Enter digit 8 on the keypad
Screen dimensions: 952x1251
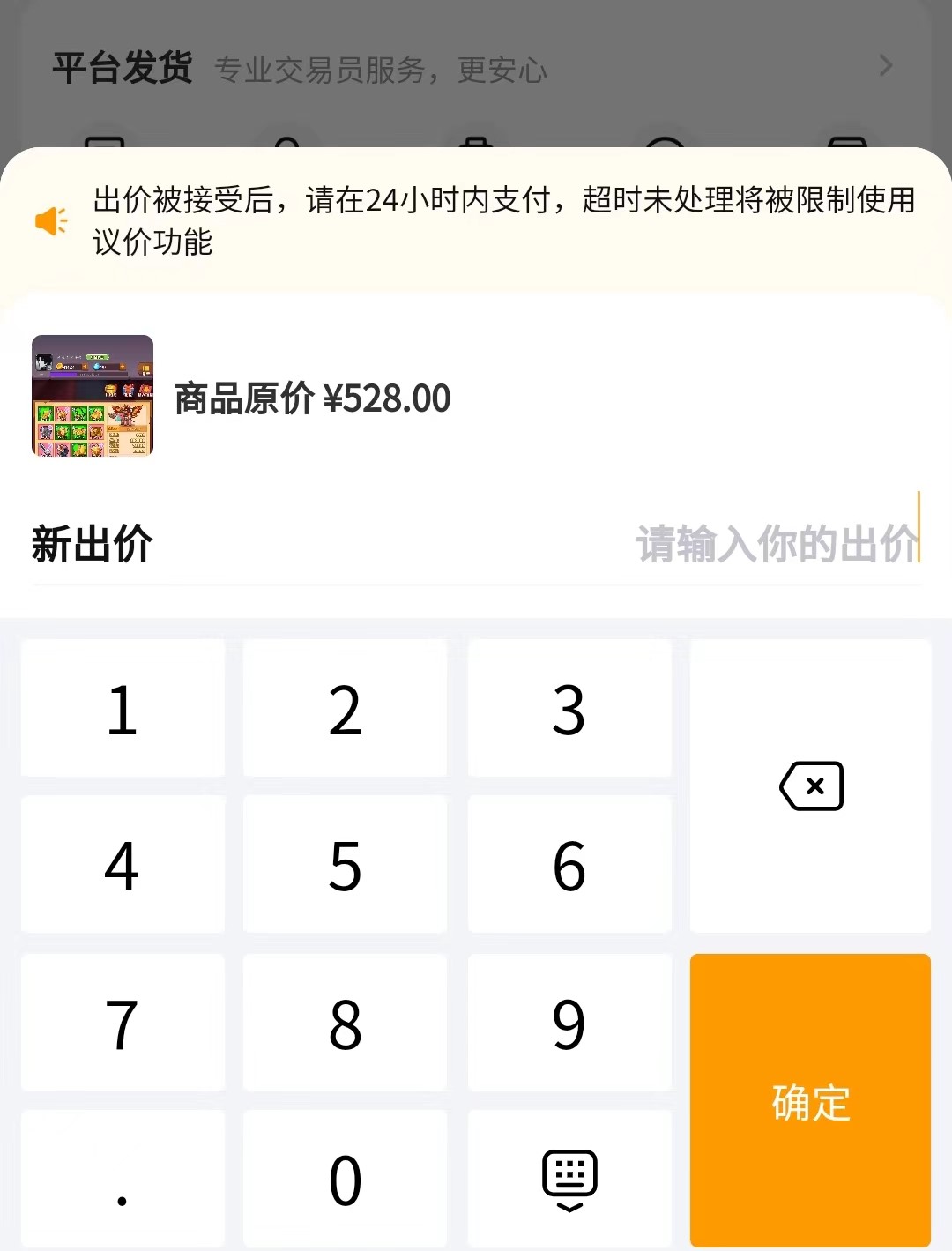(345, 1023)
